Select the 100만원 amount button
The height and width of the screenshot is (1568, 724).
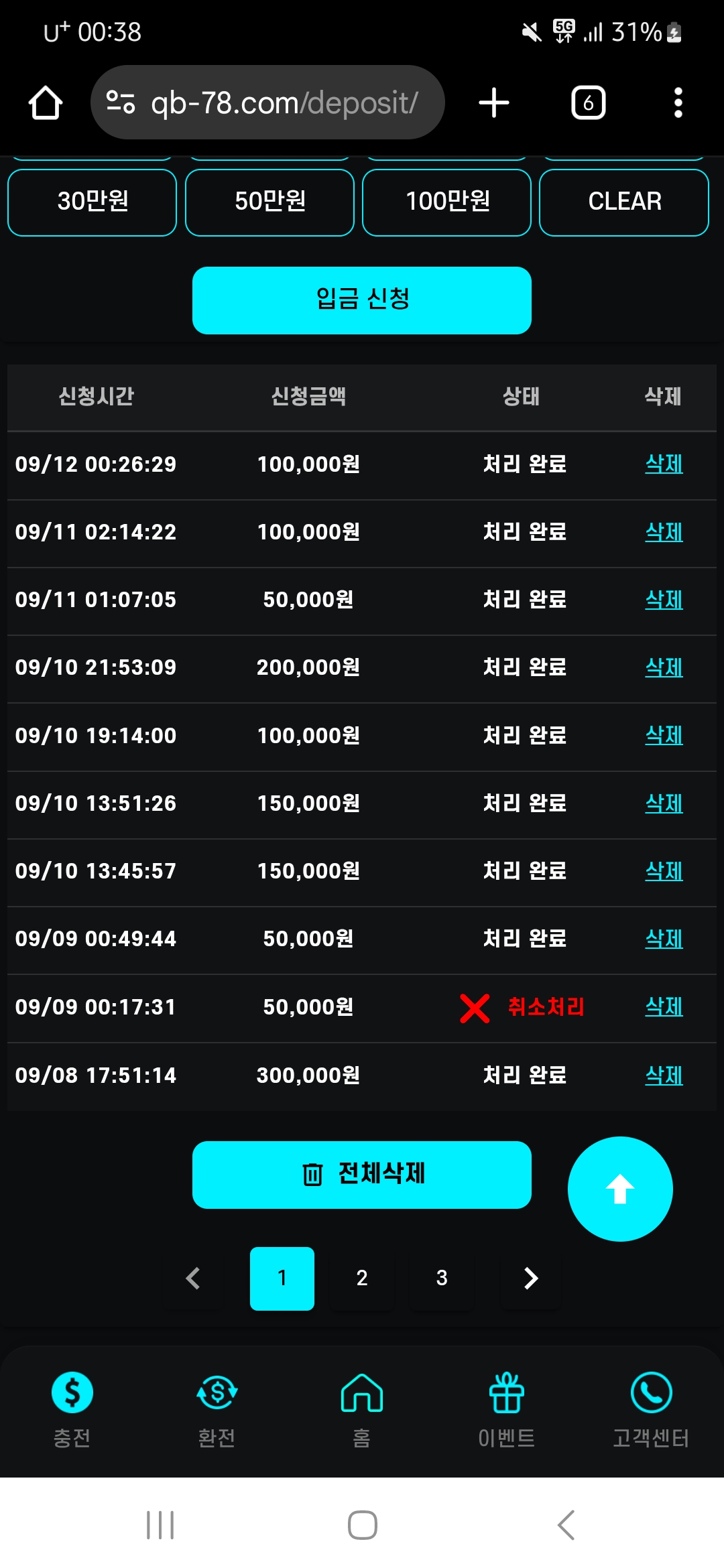pyautogui.click(x=447, y=202)
